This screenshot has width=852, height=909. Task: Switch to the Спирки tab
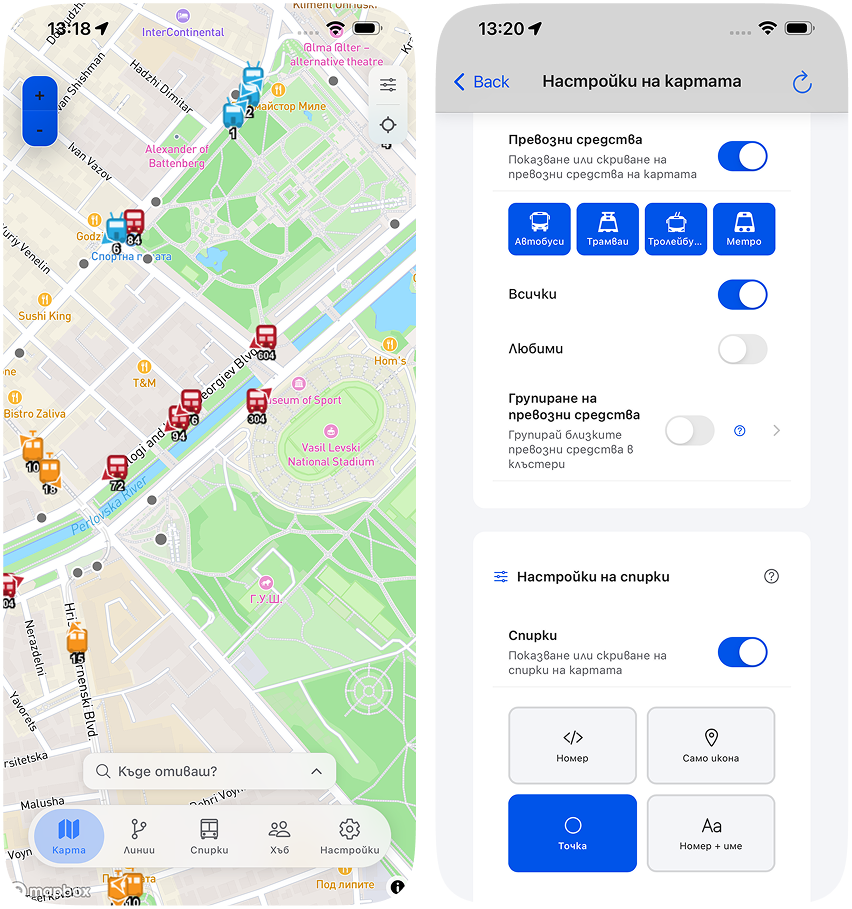pyautogui.click(x=209, y=836)
